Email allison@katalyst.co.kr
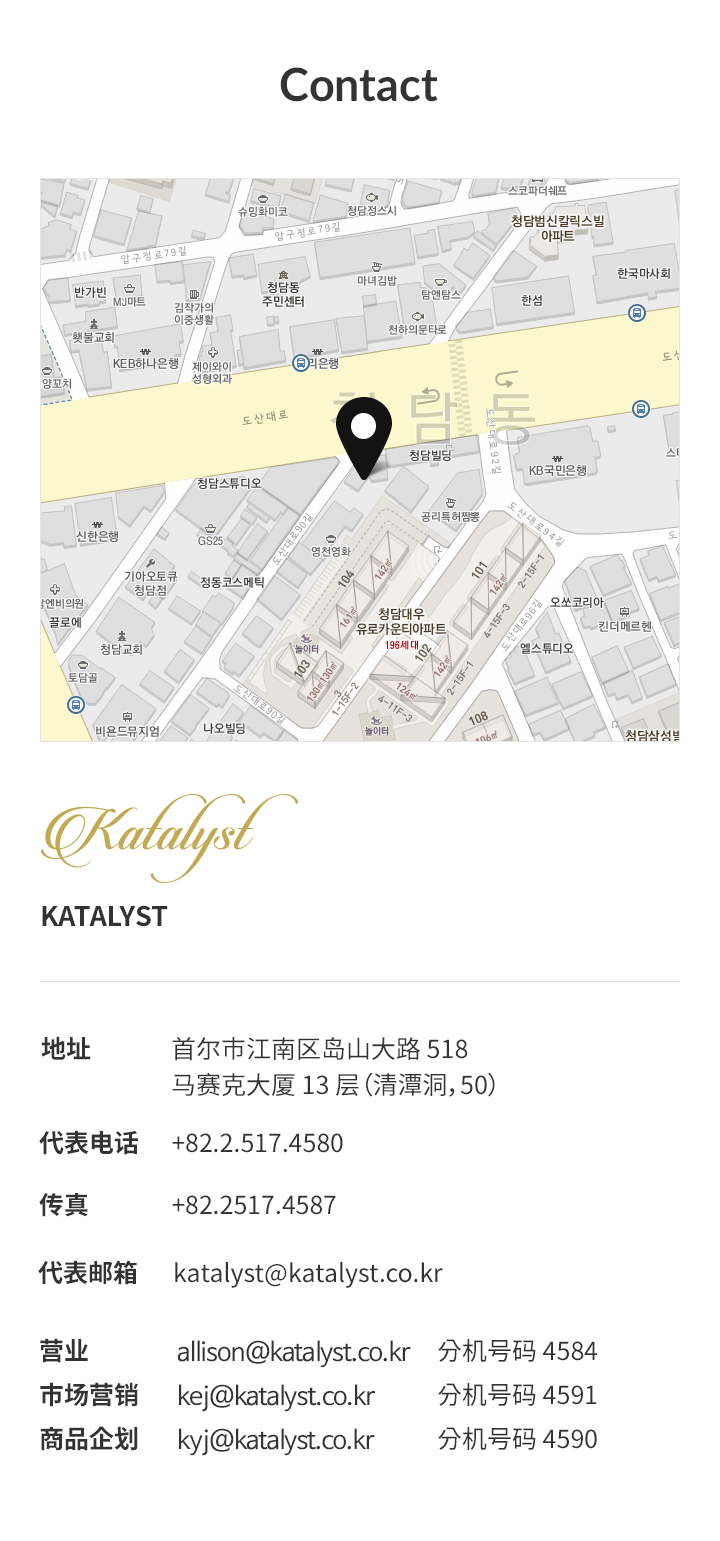The width and height of the screenshot is (720, 1541). (293, 1352)
